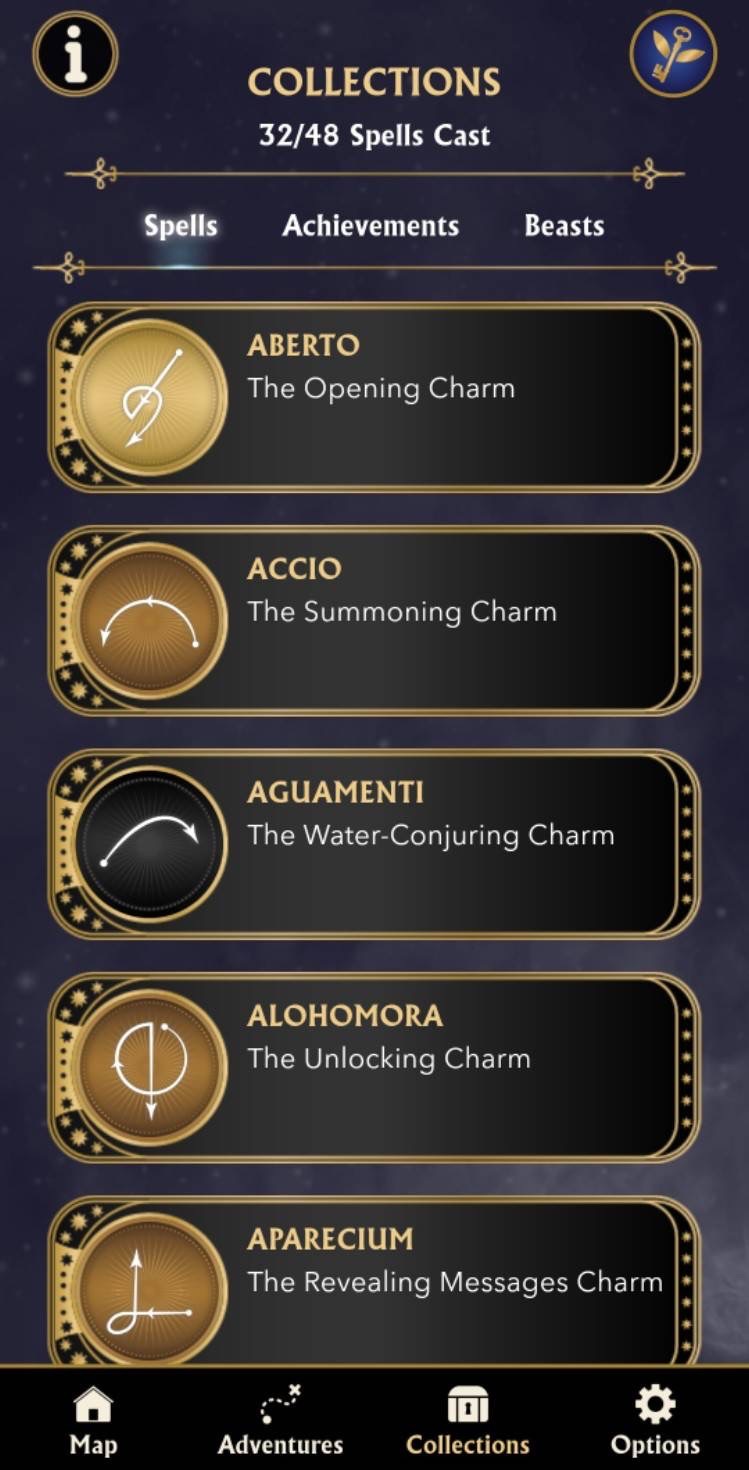The image size is (749, 1470).
Task: Go to the Map tab
Action: 93,1421
